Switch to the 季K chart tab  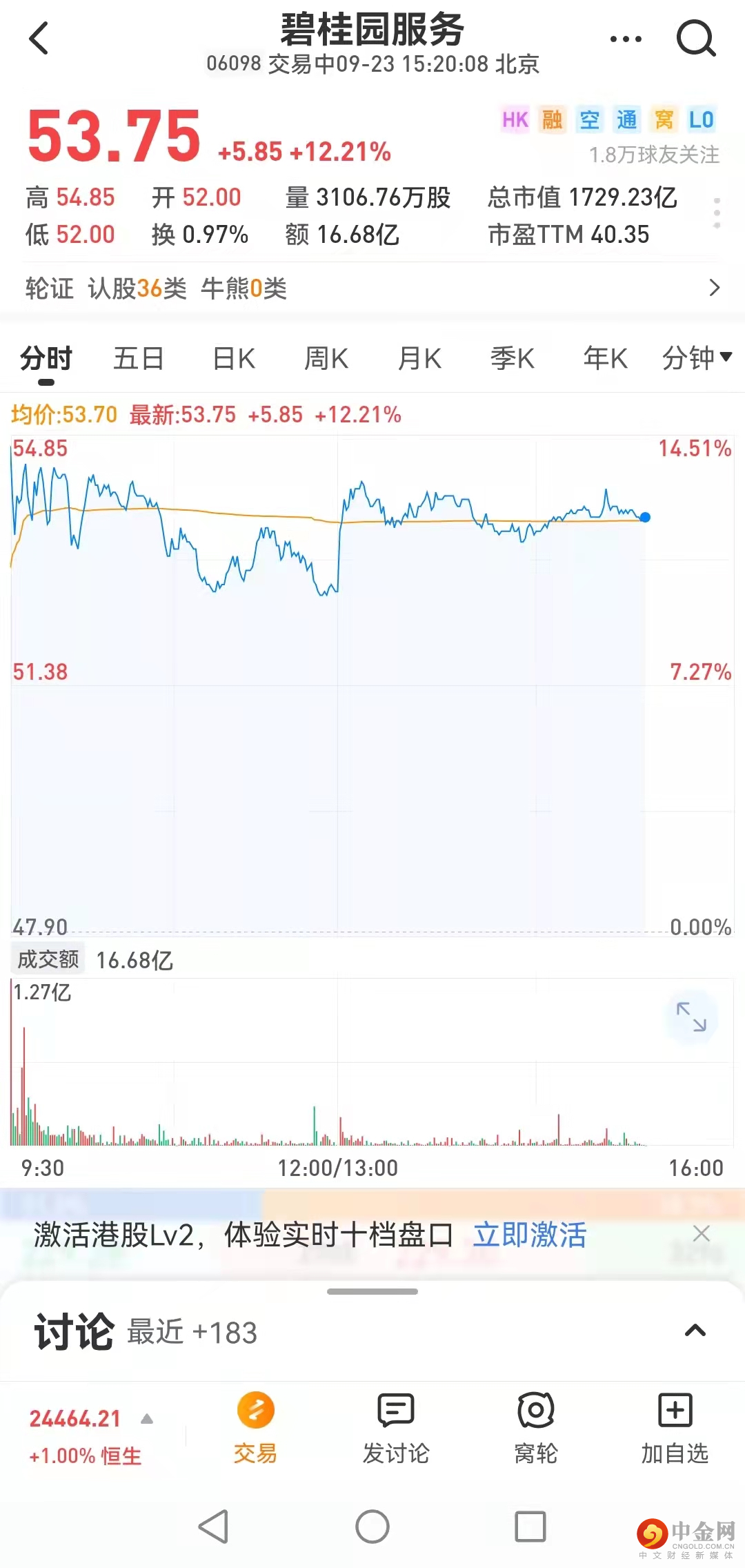pos(512,359)
